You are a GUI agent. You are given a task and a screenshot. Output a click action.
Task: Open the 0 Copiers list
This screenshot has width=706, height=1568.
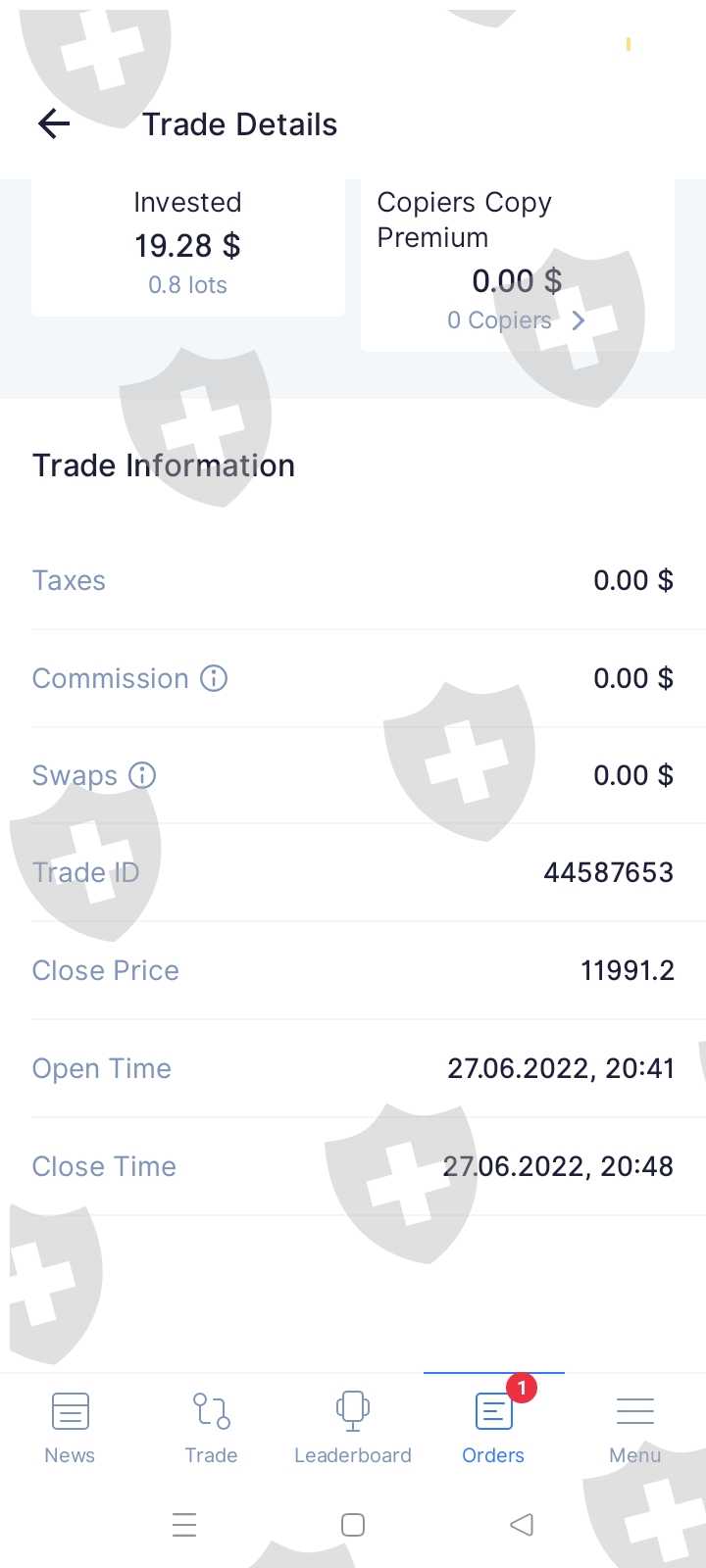pos(517,320)
